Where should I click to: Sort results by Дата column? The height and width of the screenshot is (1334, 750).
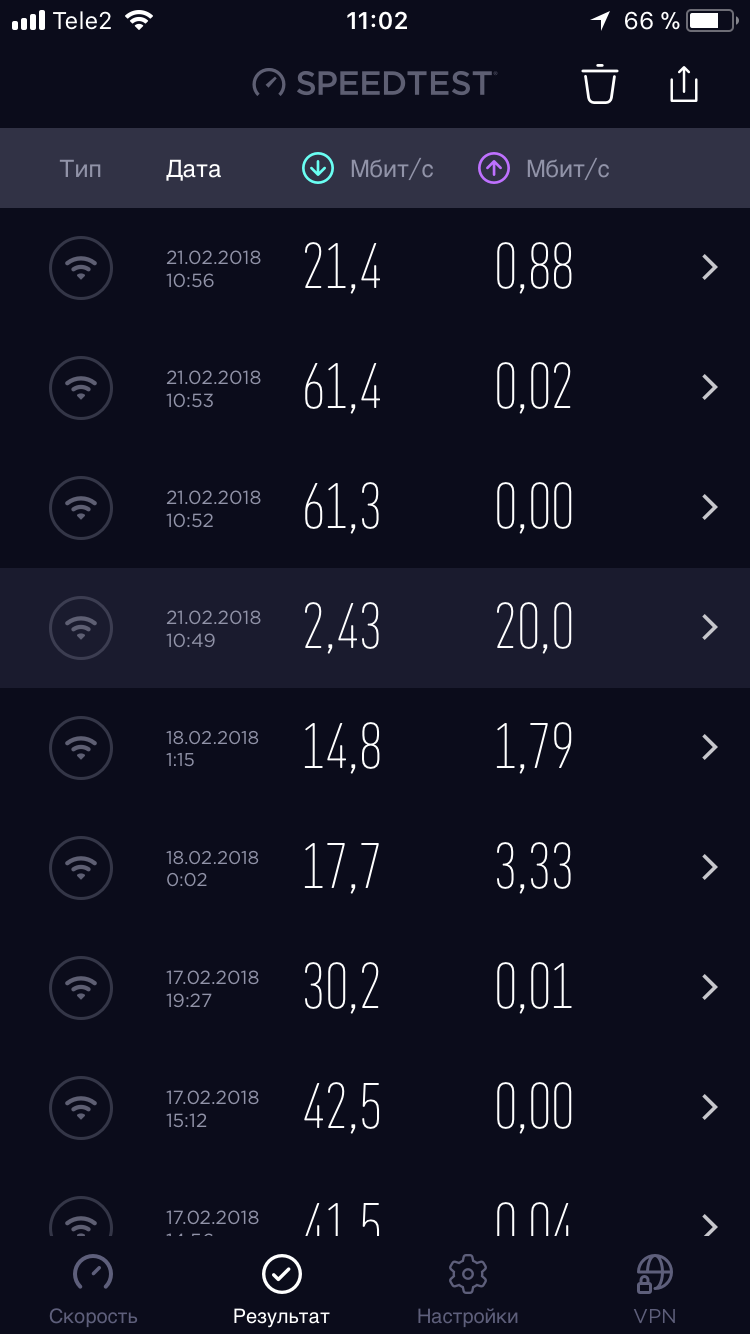193,169
